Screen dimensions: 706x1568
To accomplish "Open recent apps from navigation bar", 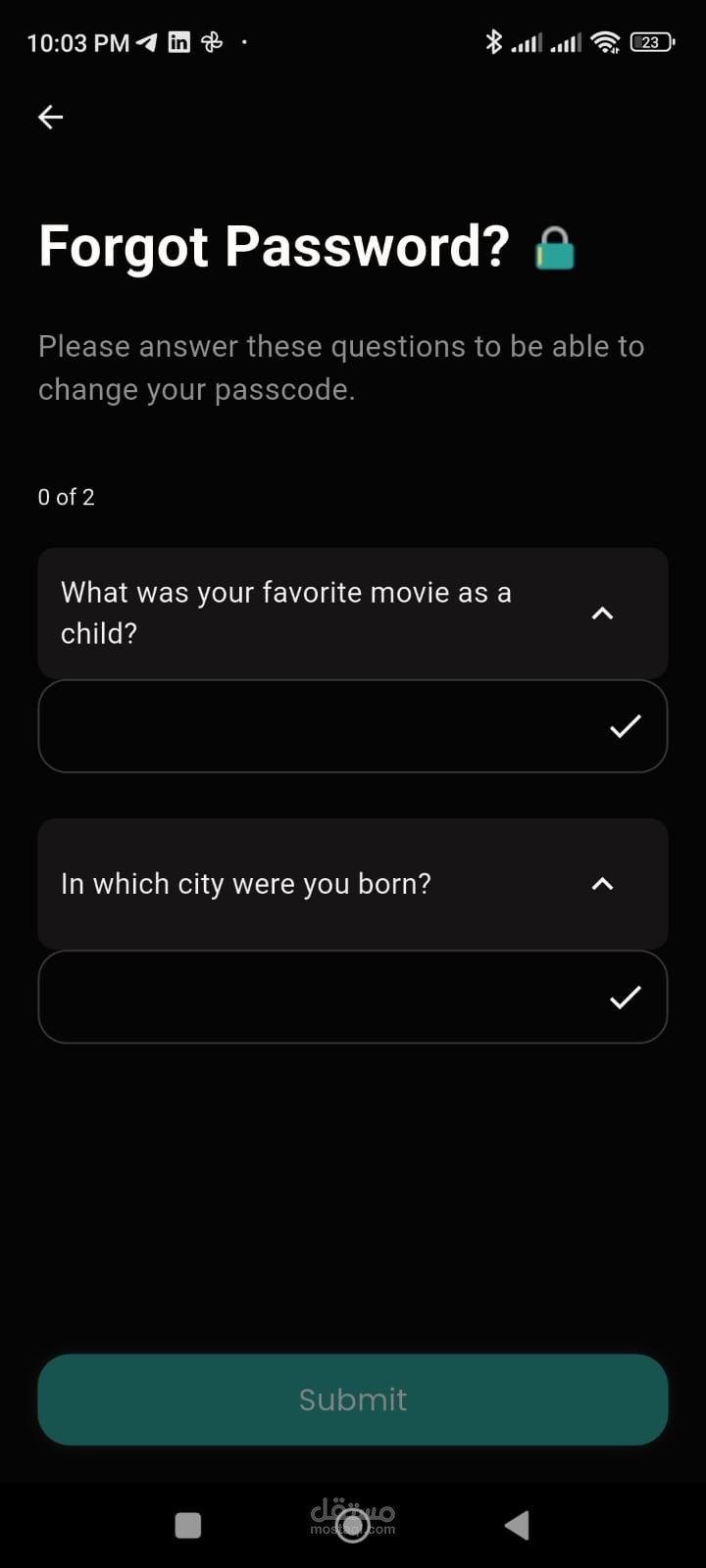I will [187, 1525].
